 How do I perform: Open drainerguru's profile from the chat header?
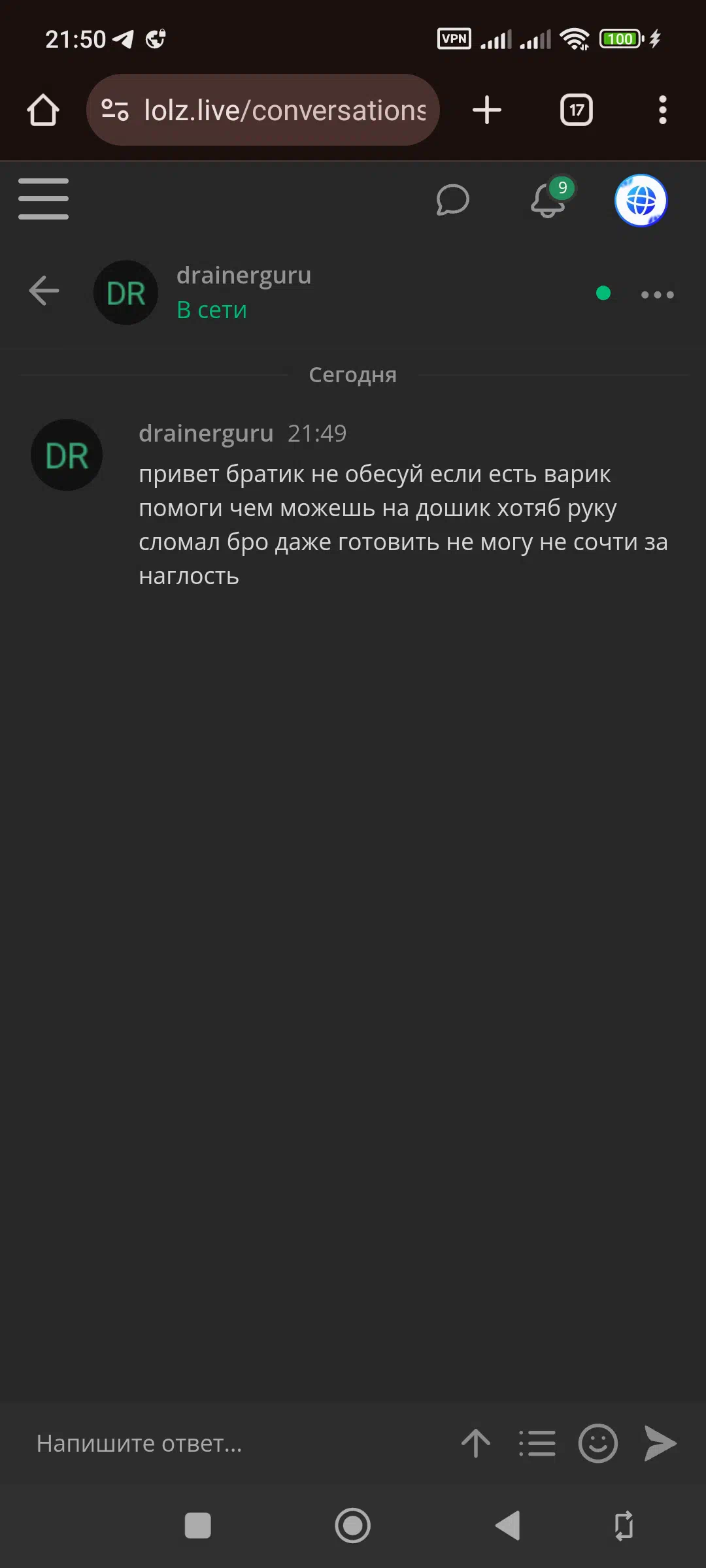(x=243, y=275)
